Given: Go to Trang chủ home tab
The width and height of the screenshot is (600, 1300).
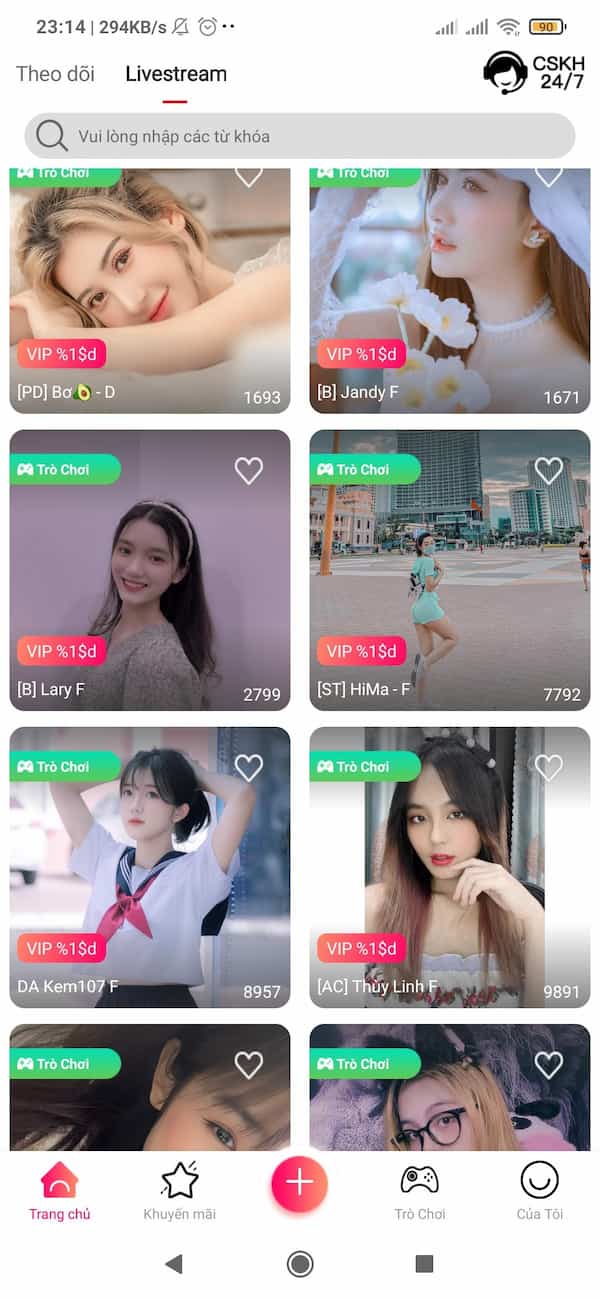Looking at the screenshot, I should pos(60,1192).
